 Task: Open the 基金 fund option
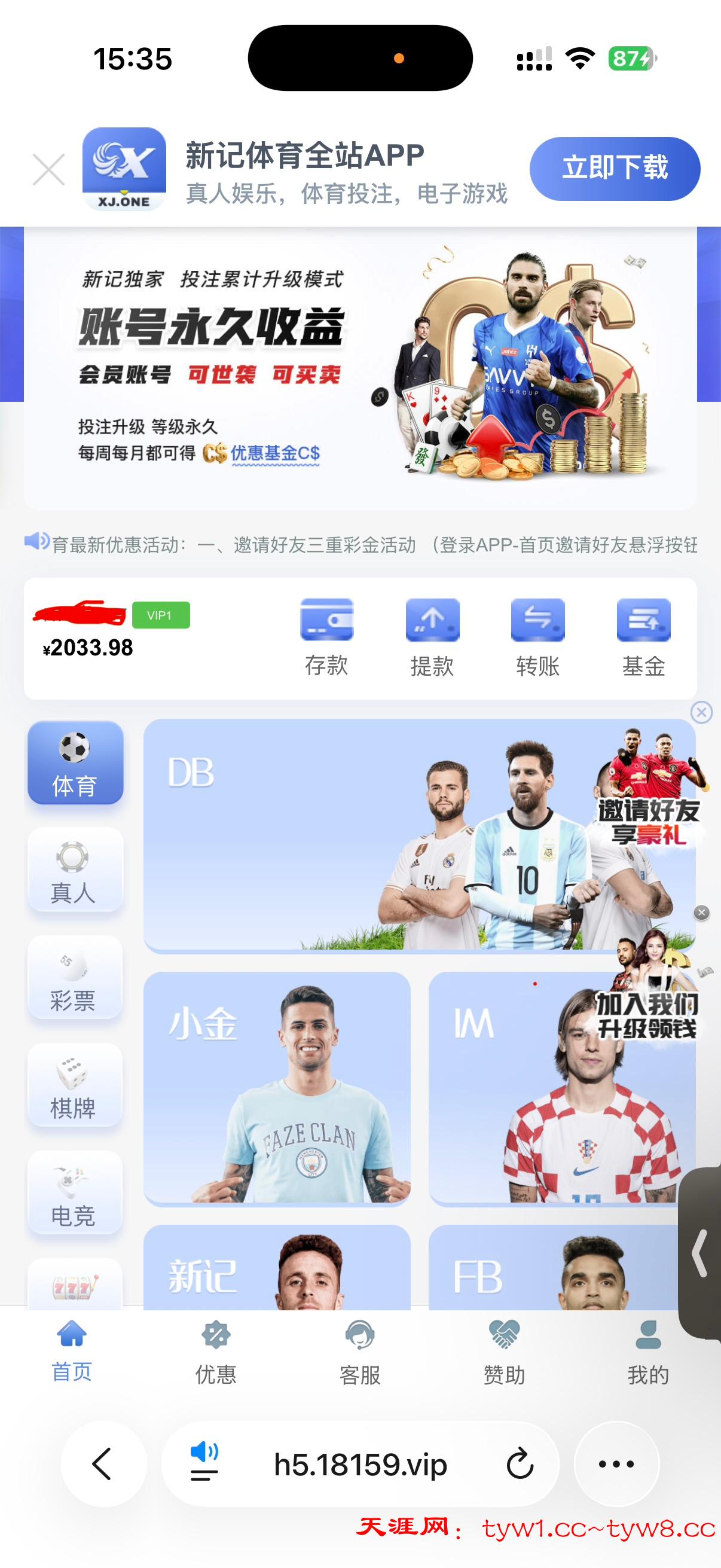(x=643, y=637)
